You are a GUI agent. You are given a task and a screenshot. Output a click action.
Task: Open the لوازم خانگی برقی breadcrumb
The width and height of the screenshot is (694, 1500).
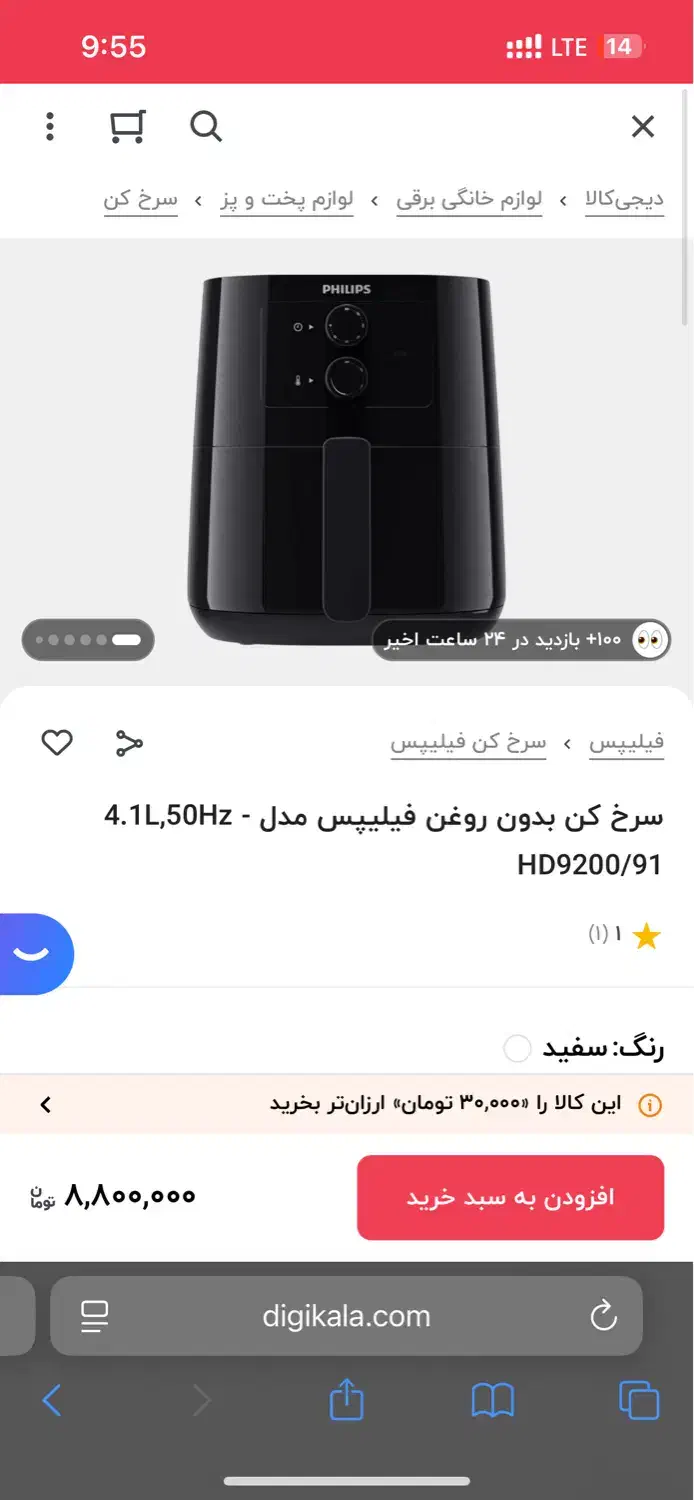tap(469, 199)
